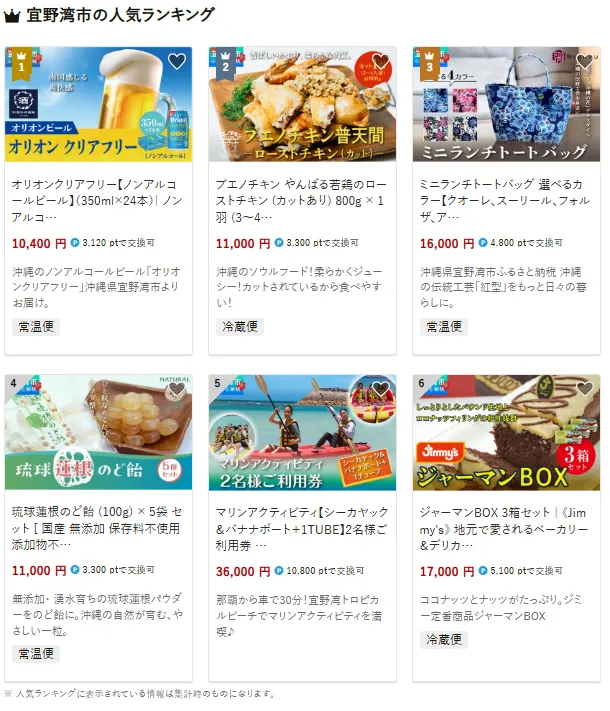Open the オリオンクリアフリー product card
The image size is (610, 711).
98,201
